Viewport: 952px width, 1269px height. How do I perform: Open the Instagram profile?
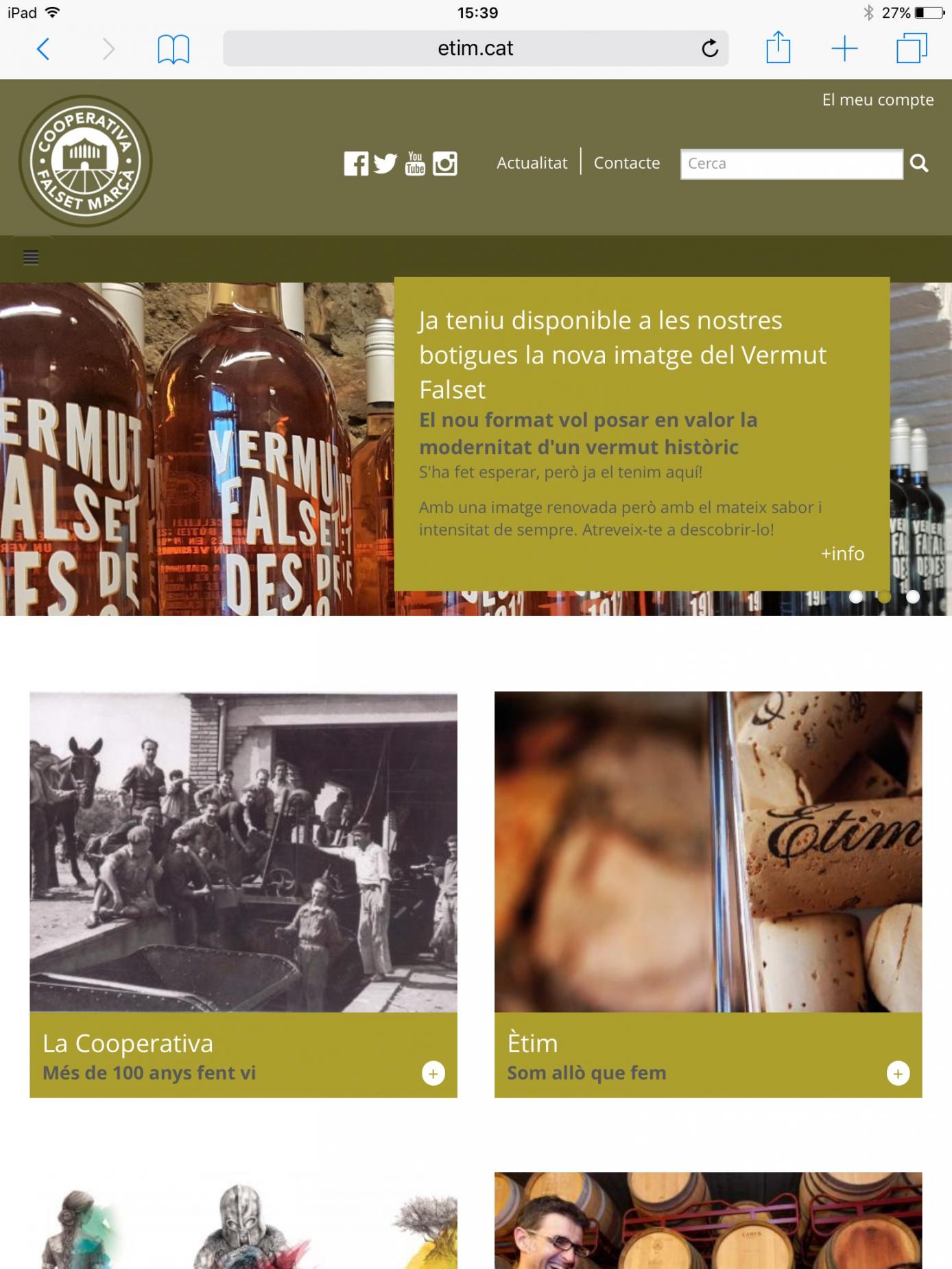pos(444,164)
